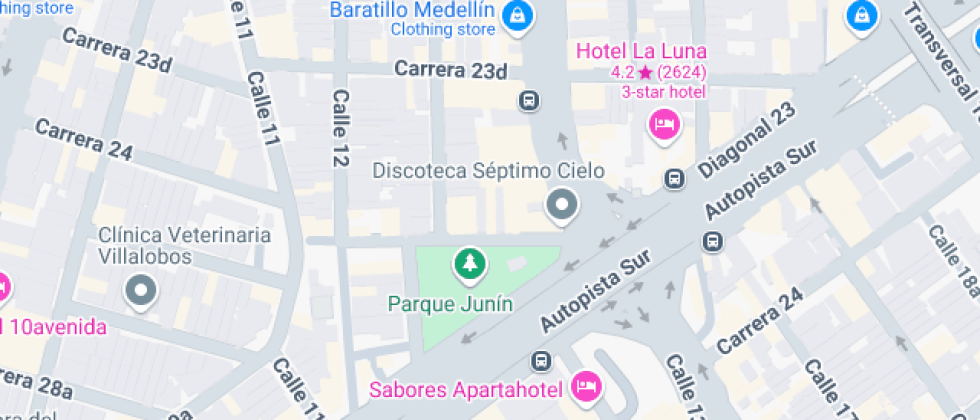The width and height of the screenshot is (980, 420).
Task: Open the Baratillo Medellín clothing store marker
Action: (x=518, y=15)
